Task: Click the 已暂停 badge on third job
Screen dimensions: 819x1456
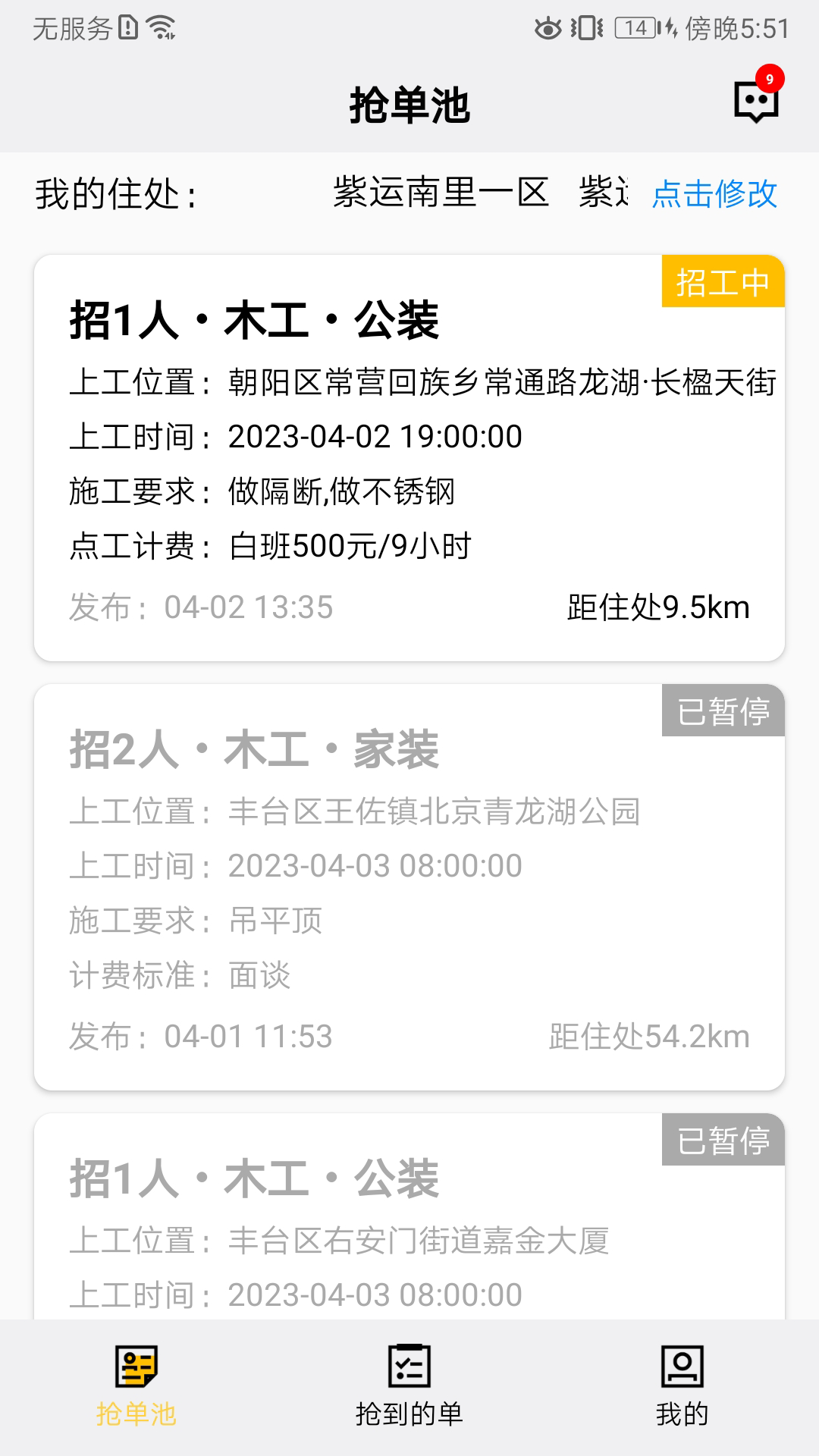Action: 723,1139
